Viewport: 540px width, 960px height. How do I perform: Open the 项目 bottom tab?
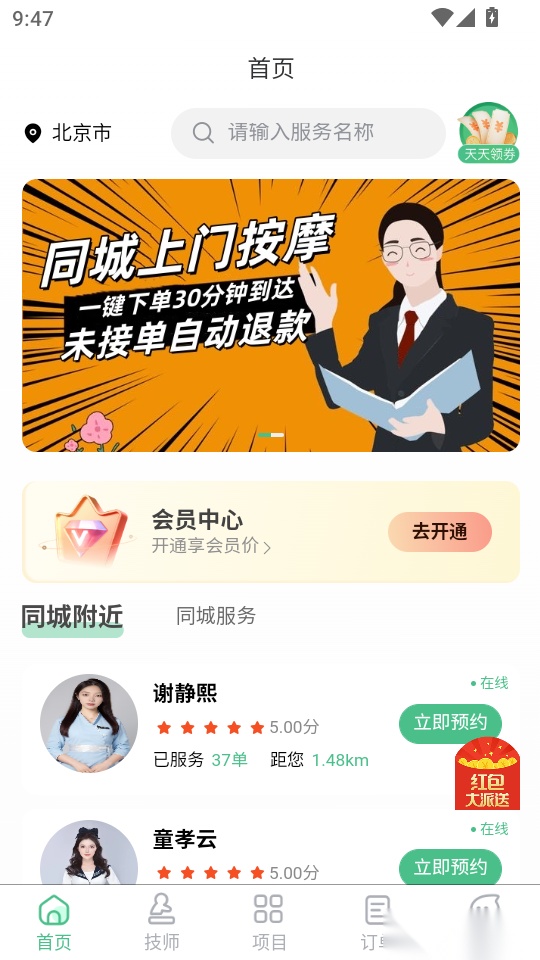click(269, 923)
